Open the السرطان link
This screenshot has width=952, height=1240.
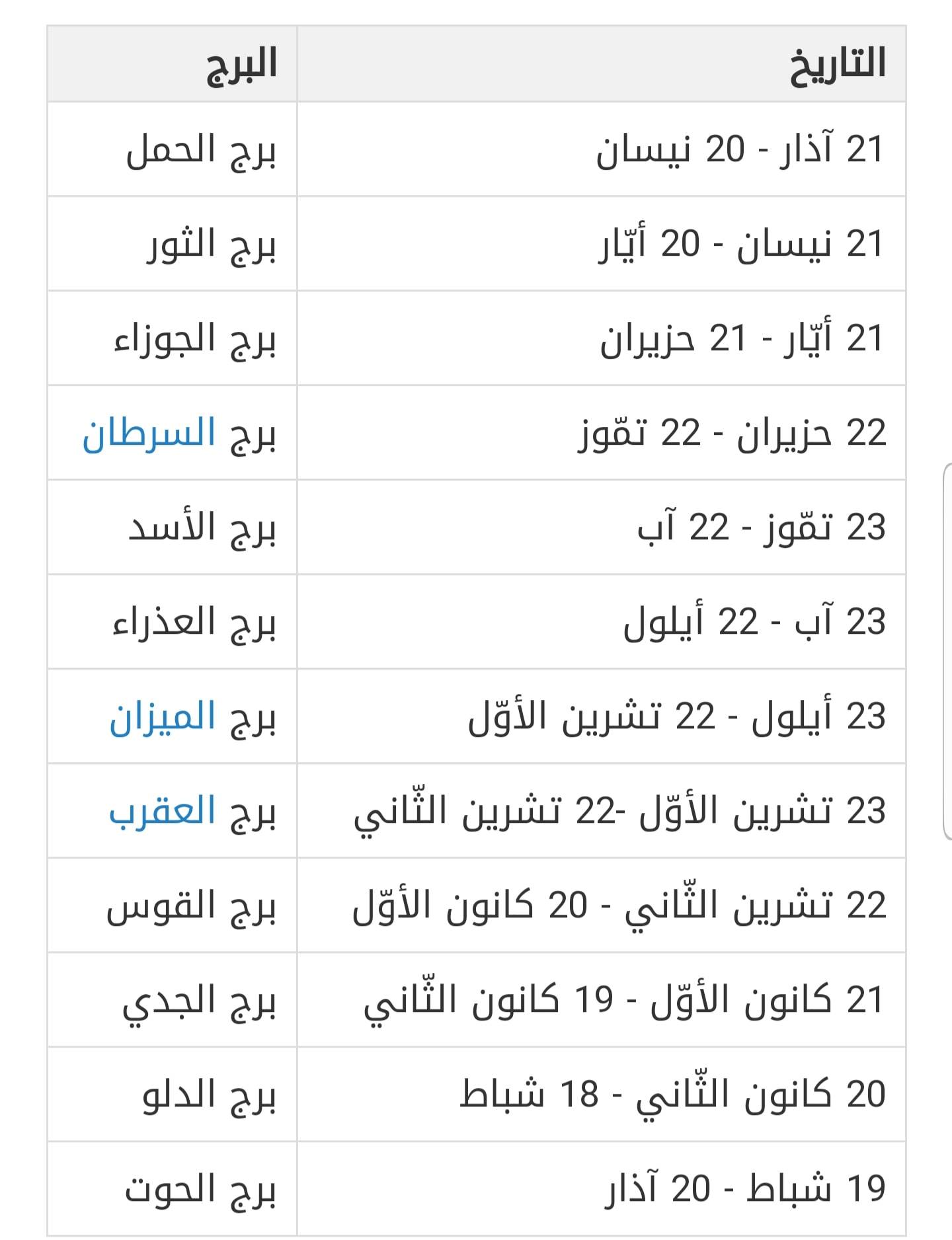(149, 434)
